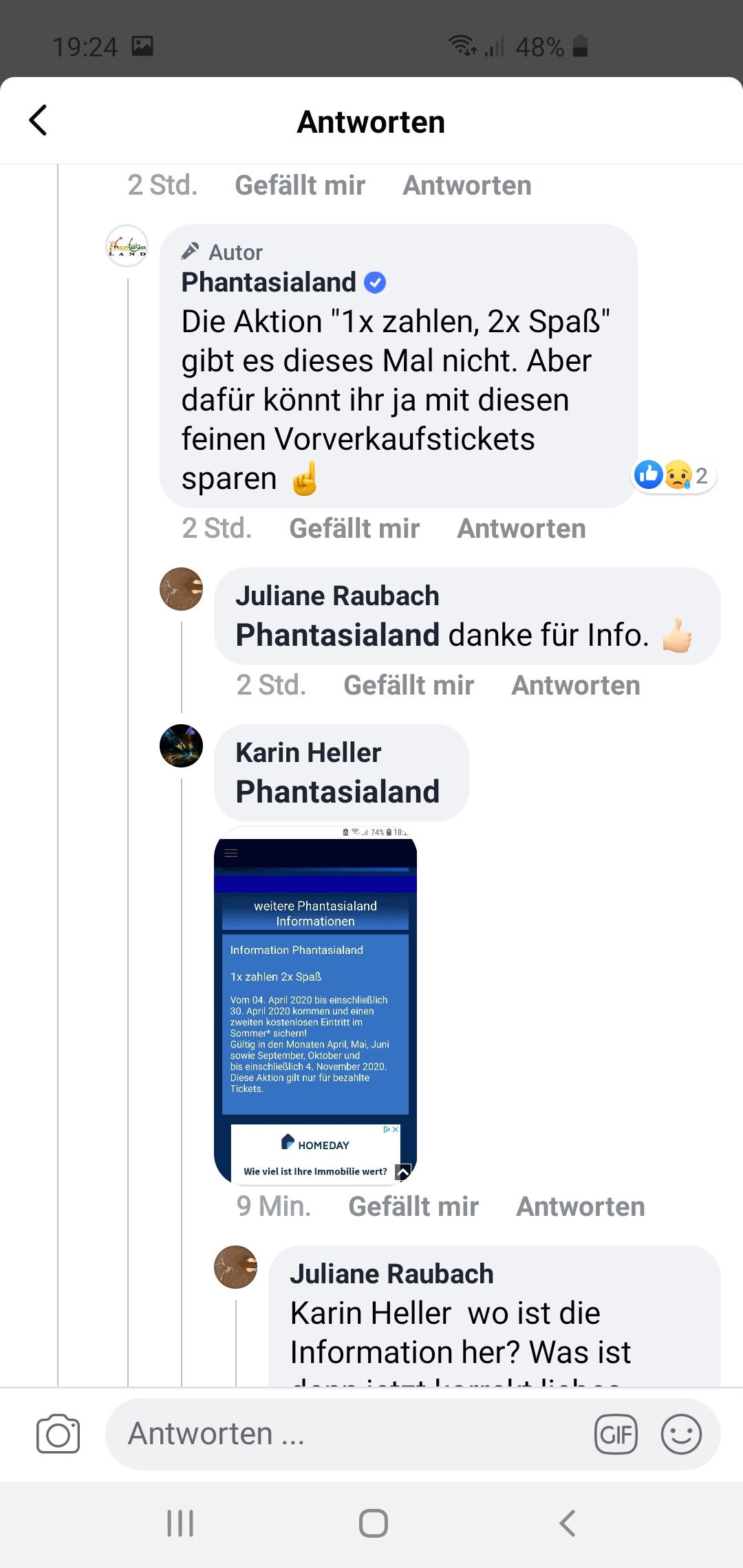Reply to Karin Heller's comment
Image resolution: width=743 pixels, height=1568 pixels.
581,1207
